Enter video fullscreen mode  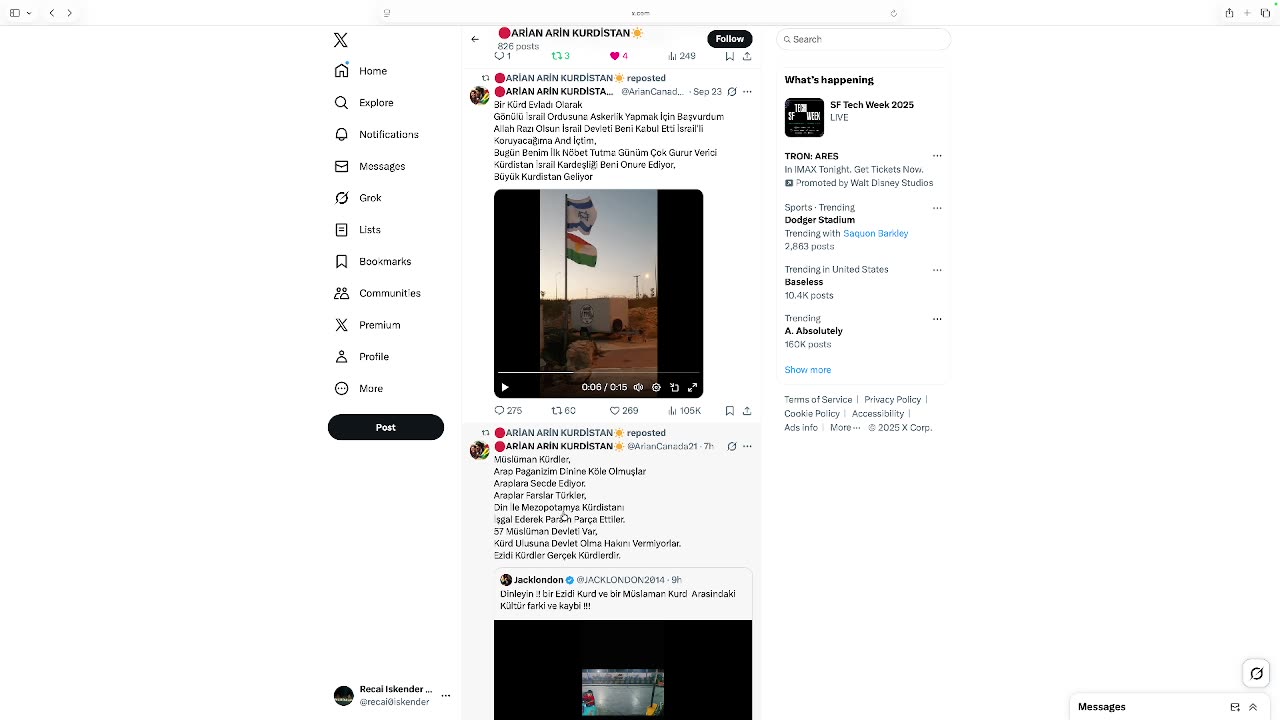click(x=692, y=387)
